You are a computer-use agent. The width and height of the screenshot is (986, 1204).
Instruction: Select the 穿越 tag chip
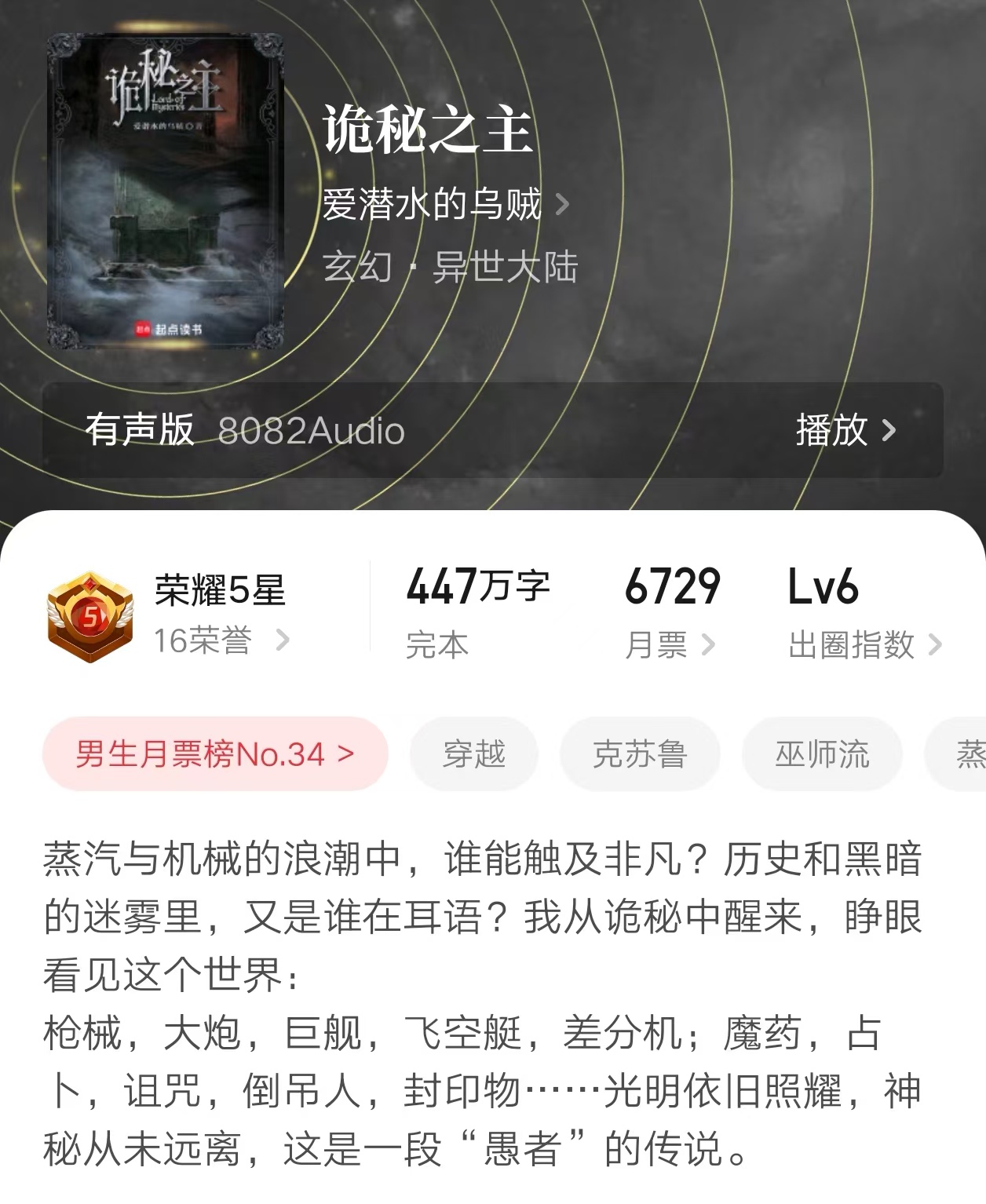pos(473,754)
